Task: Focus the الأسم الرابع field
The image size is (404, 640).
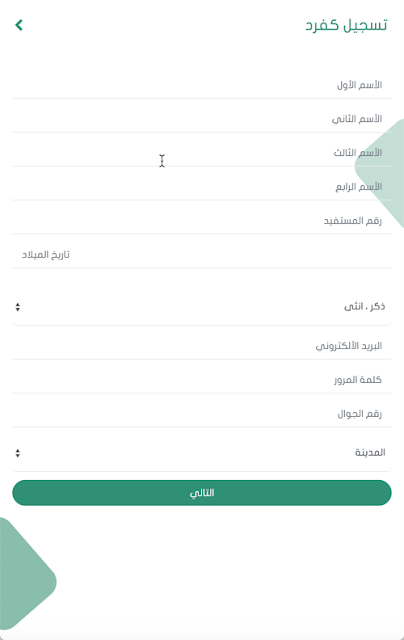Action: (x=202, y=187)
